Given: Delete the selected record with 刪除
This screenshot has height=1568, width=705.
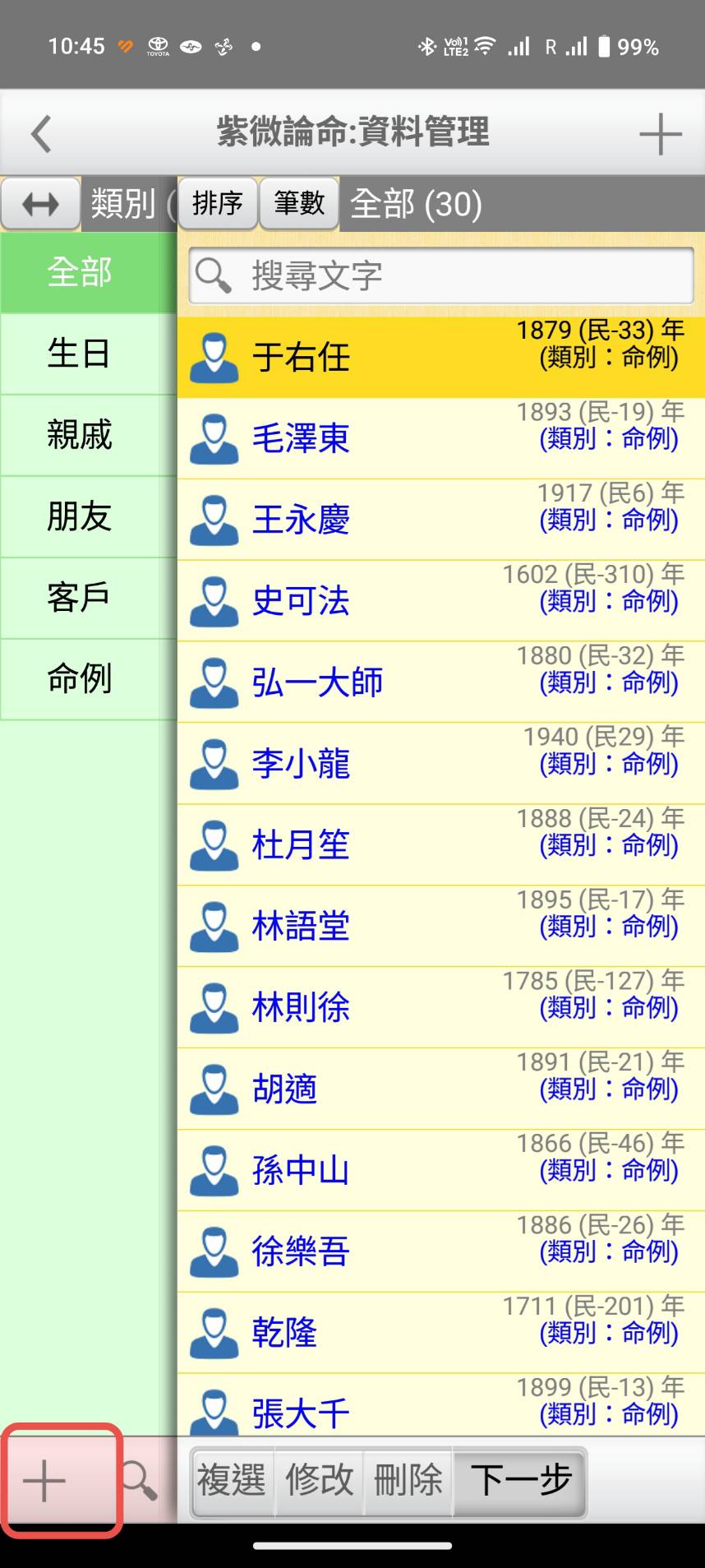Looking at the screenshot, I should (x=408, y=1481).
